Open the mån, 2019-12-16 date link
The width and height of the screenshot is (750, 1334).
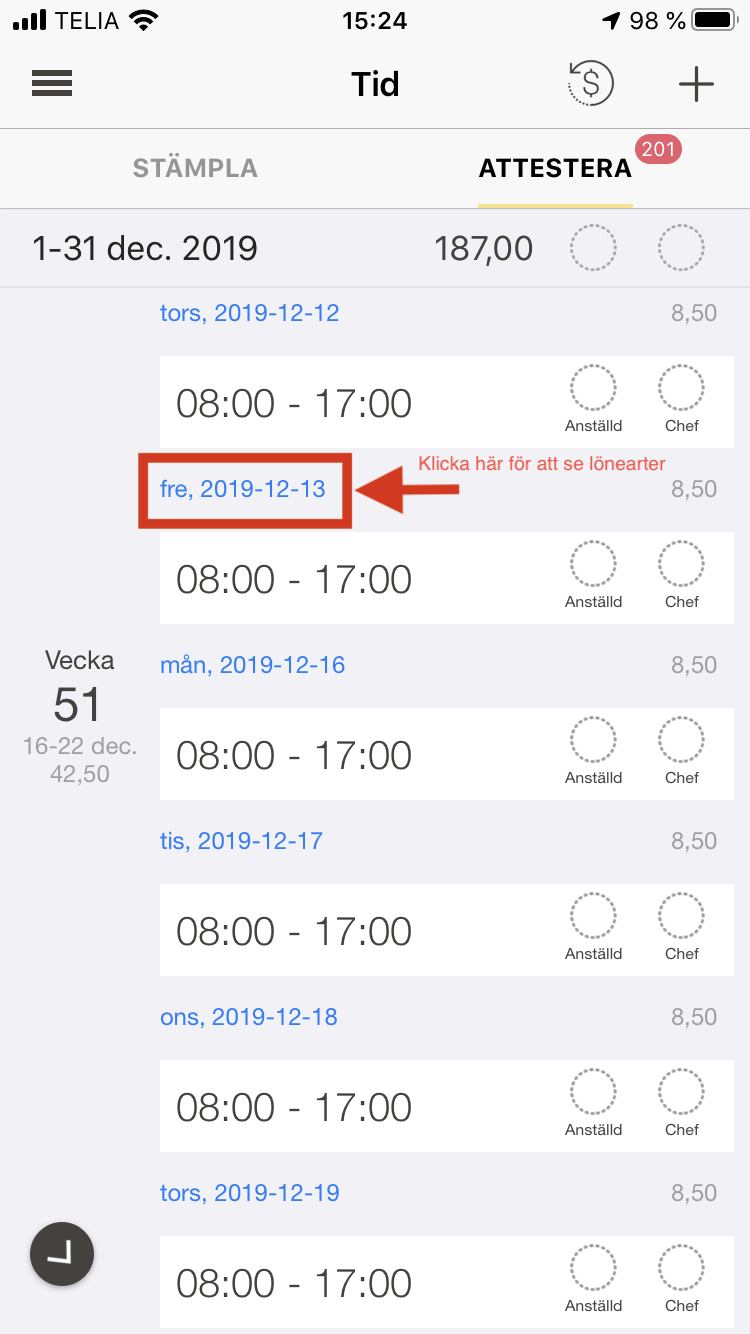pos(252,665)
